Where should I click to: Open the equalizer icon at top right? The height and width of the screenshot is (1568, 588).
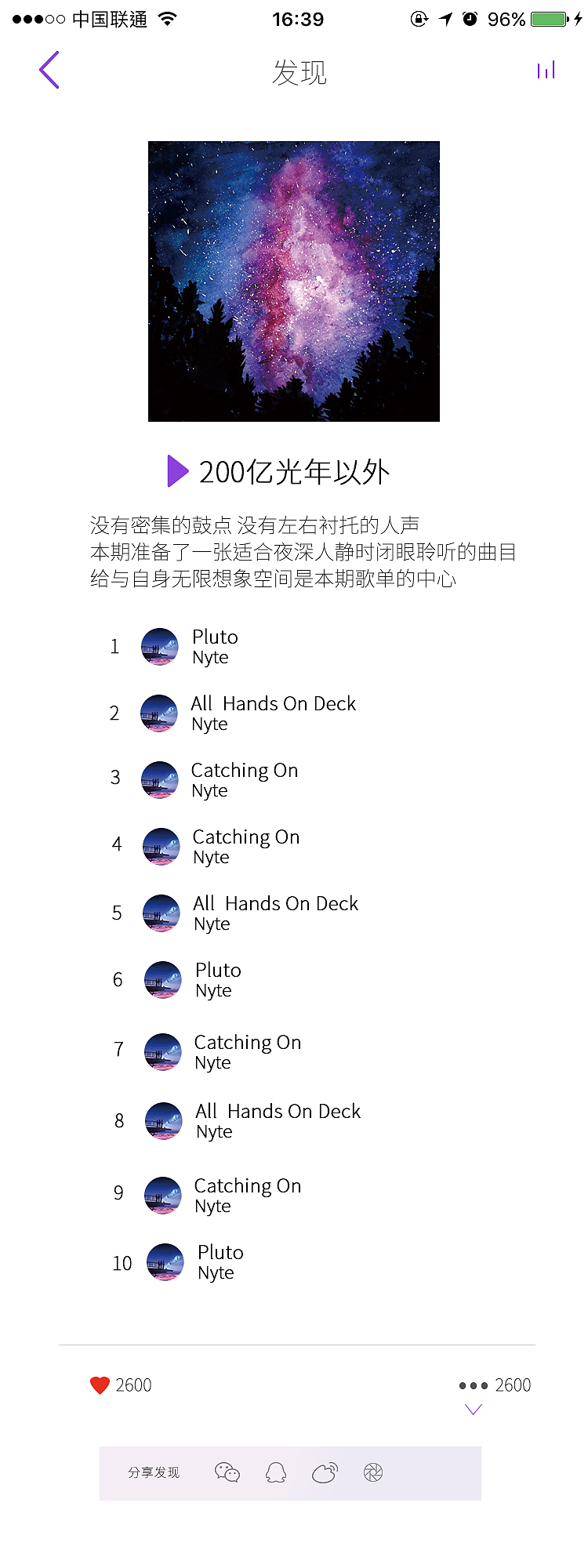546,70
